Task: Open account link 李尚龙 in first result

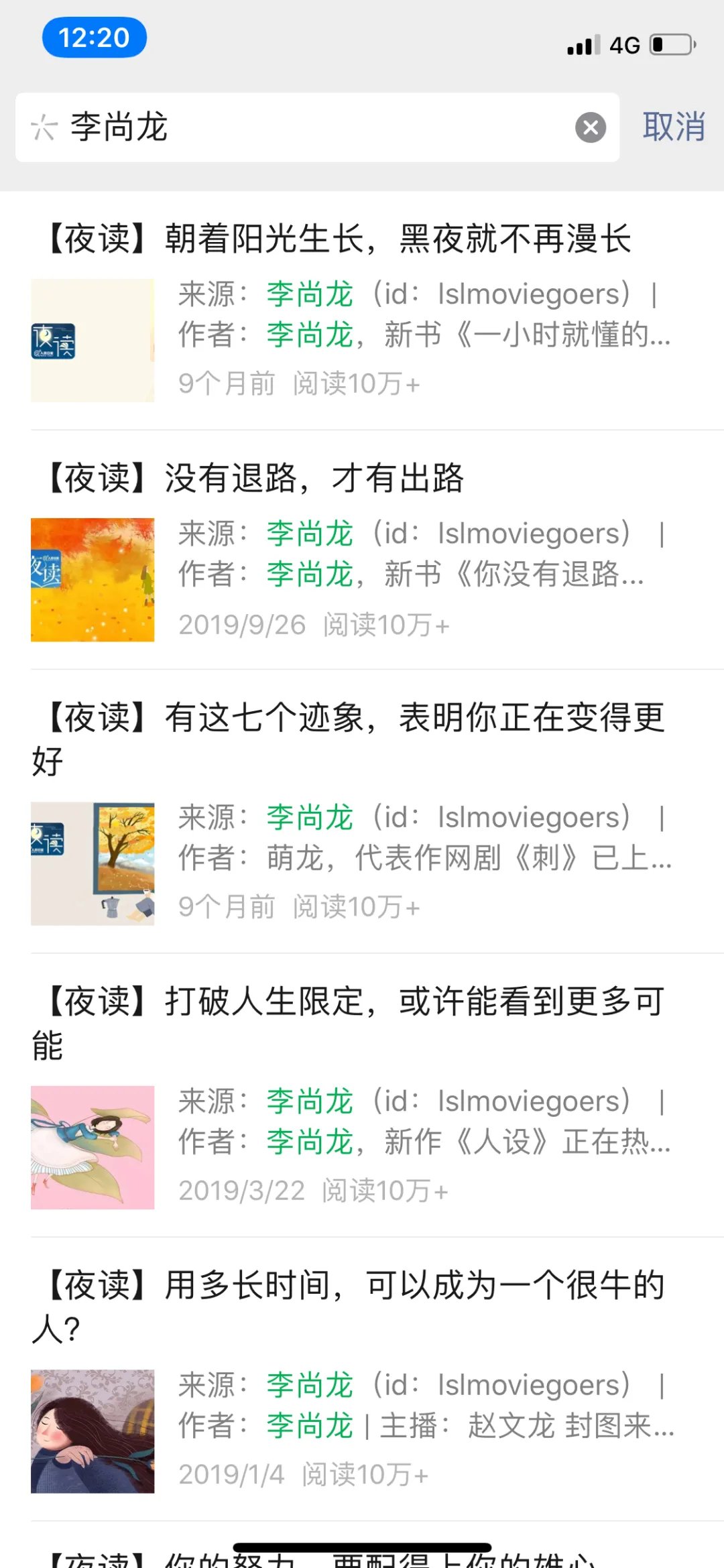Action: coord(309,293)
